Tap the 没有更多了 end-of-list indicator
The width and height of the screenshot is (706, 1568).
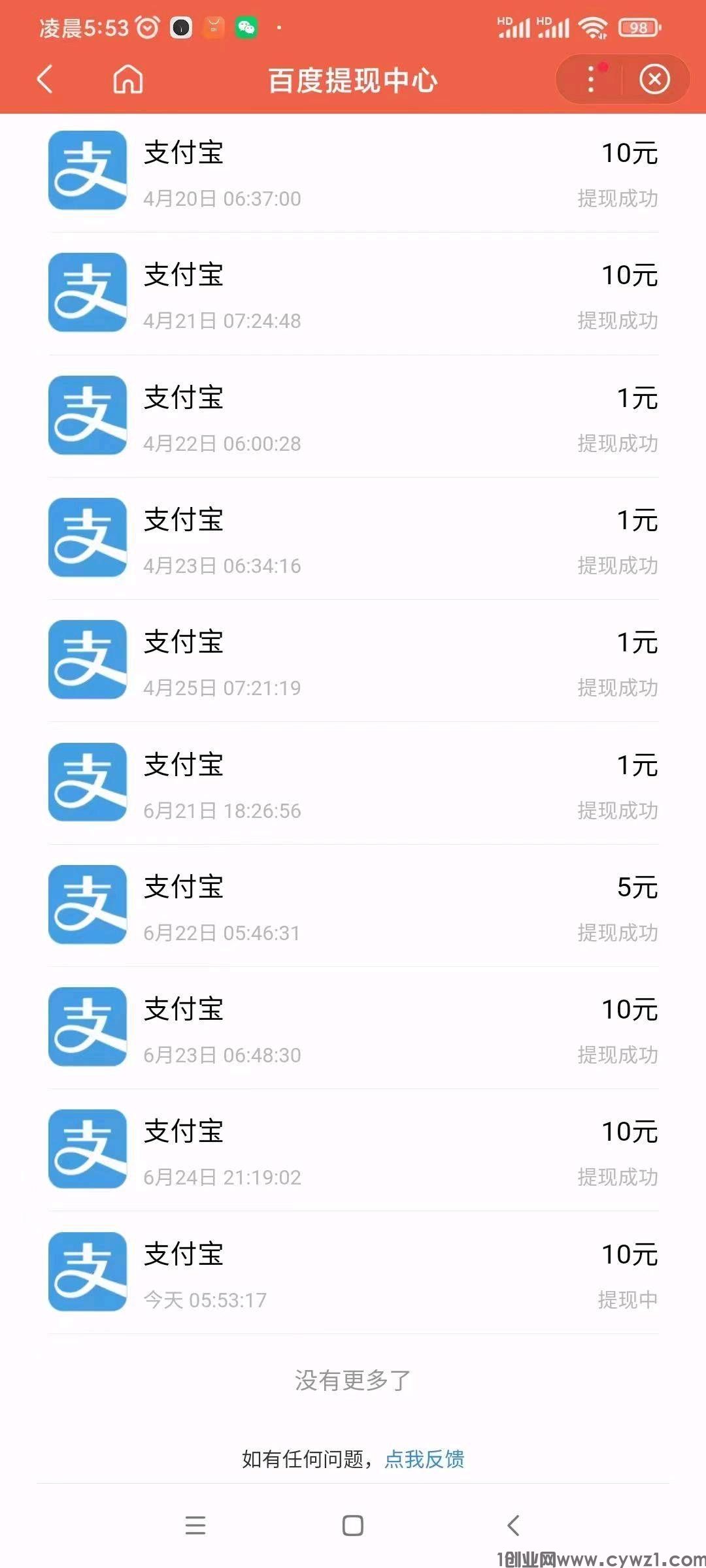click(353, 1380)
